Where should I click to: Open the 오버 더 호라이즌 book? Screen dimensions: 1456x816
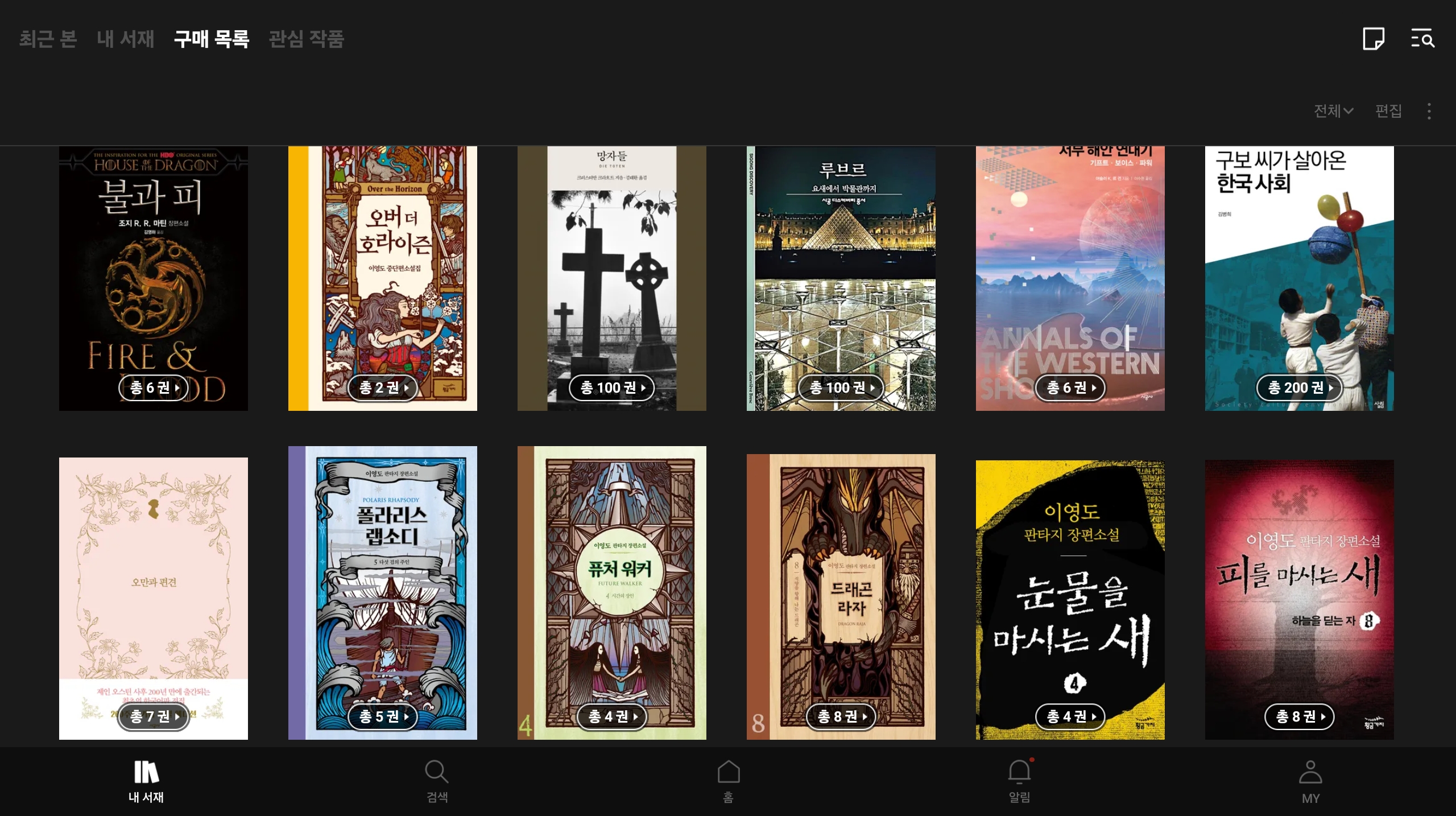coord(383,278)
